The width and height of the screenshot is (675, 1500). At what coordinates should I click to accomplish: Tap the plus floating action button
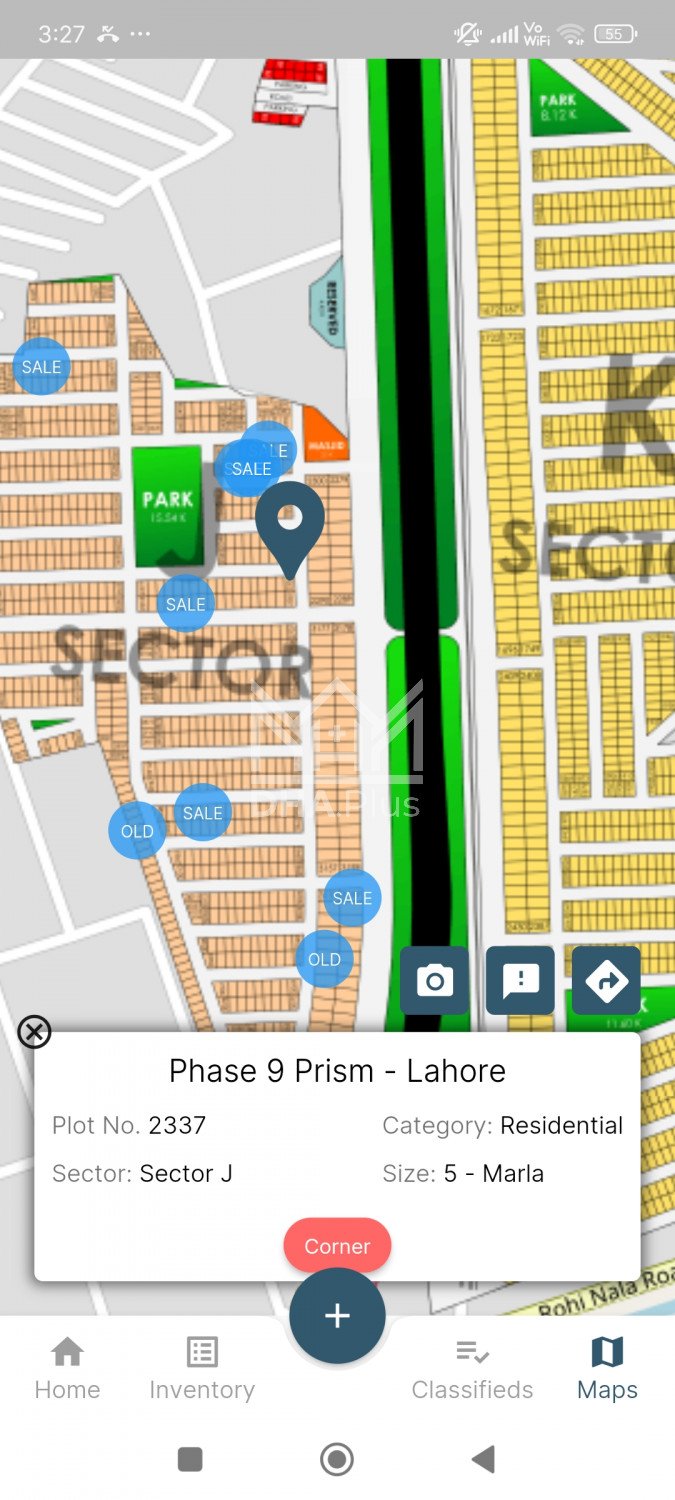click(x=337, y=1316)
